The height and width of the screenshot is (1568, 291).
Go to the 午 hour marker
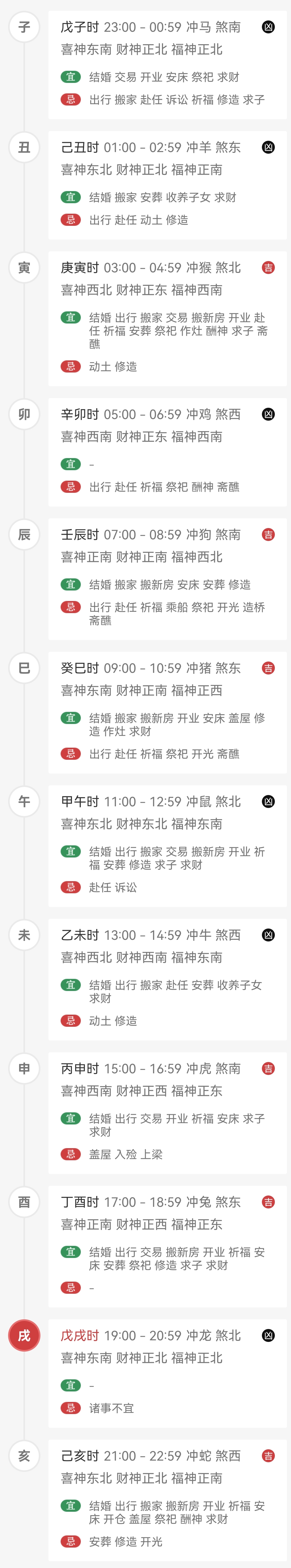tap(24, 802)
